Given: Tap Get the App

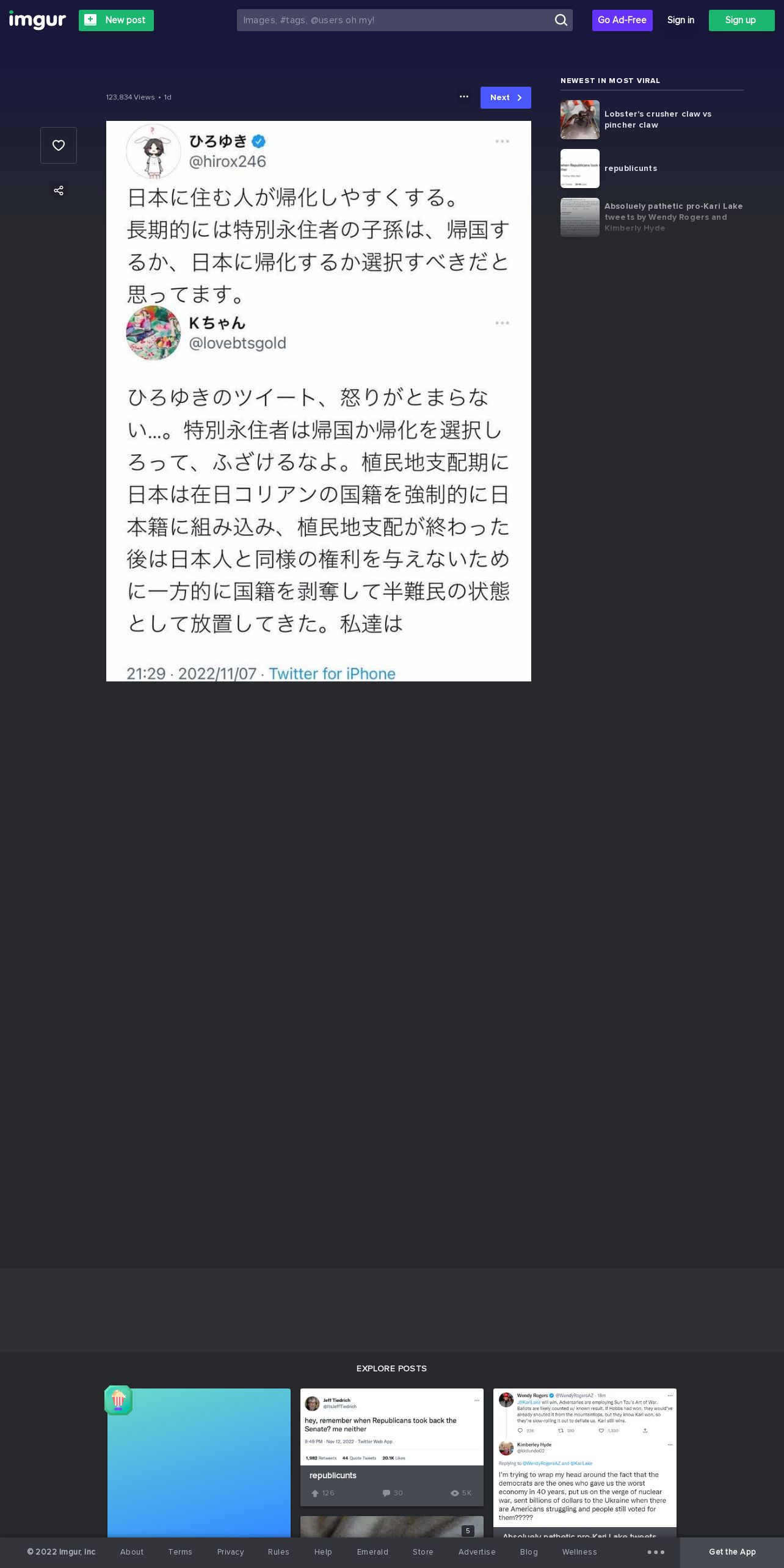Looking at the screenshot, I should tap(732, 1552).
